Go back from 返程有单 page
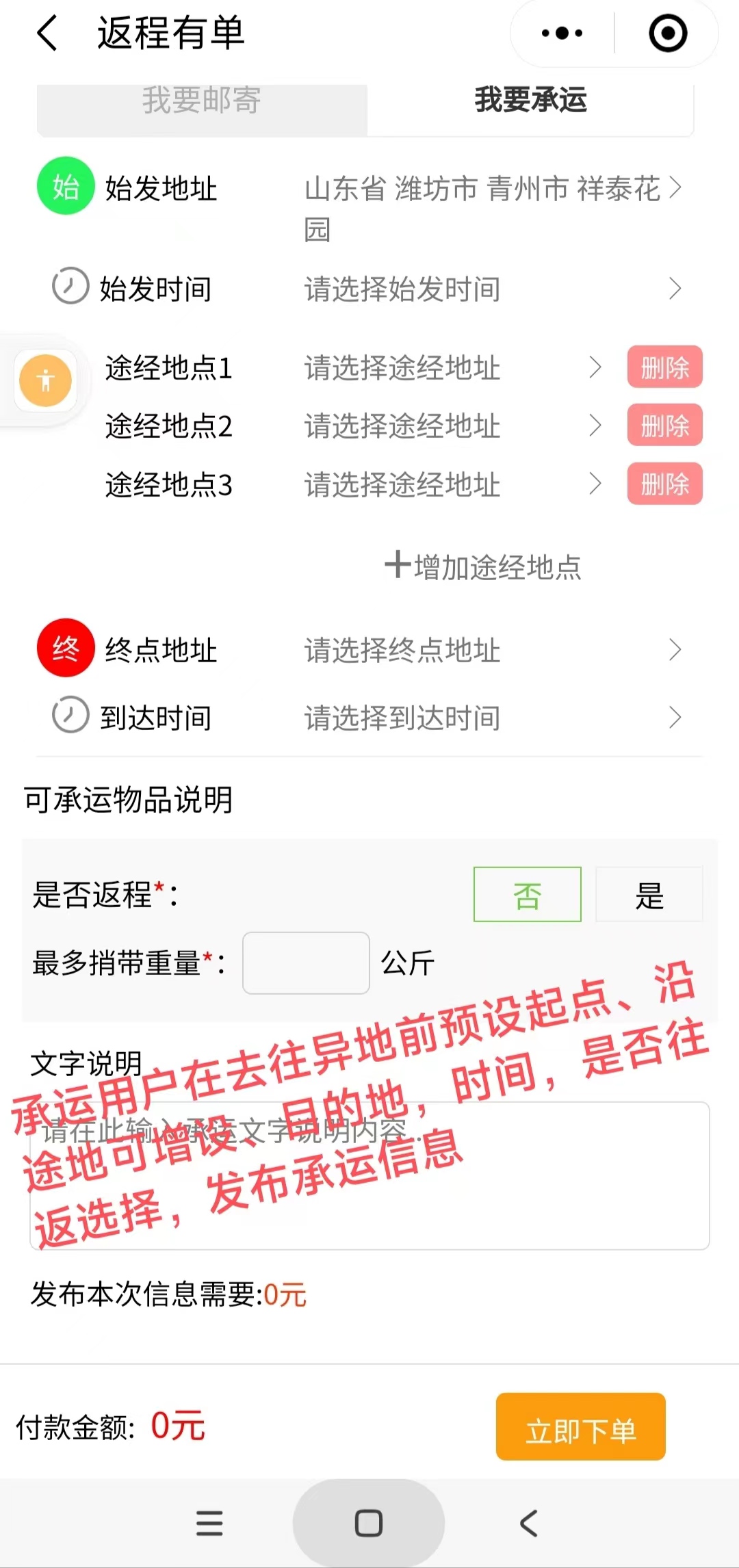 (x=47, y=34)
